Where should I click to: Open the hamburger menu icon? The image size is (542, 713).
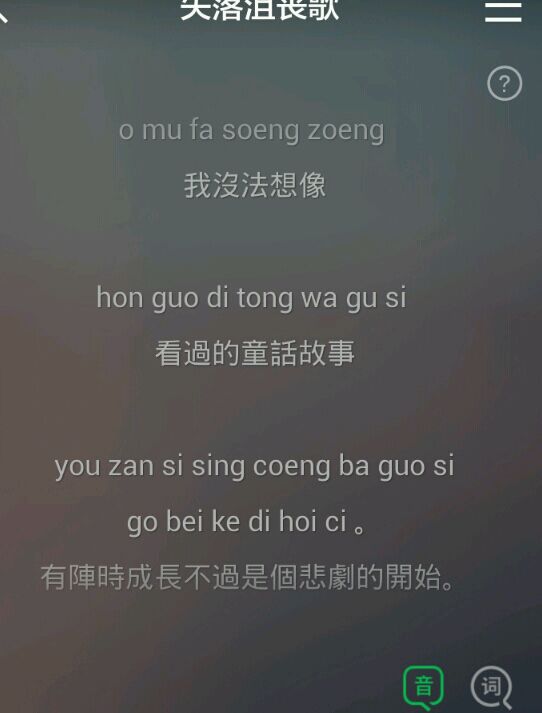(503, 11)
